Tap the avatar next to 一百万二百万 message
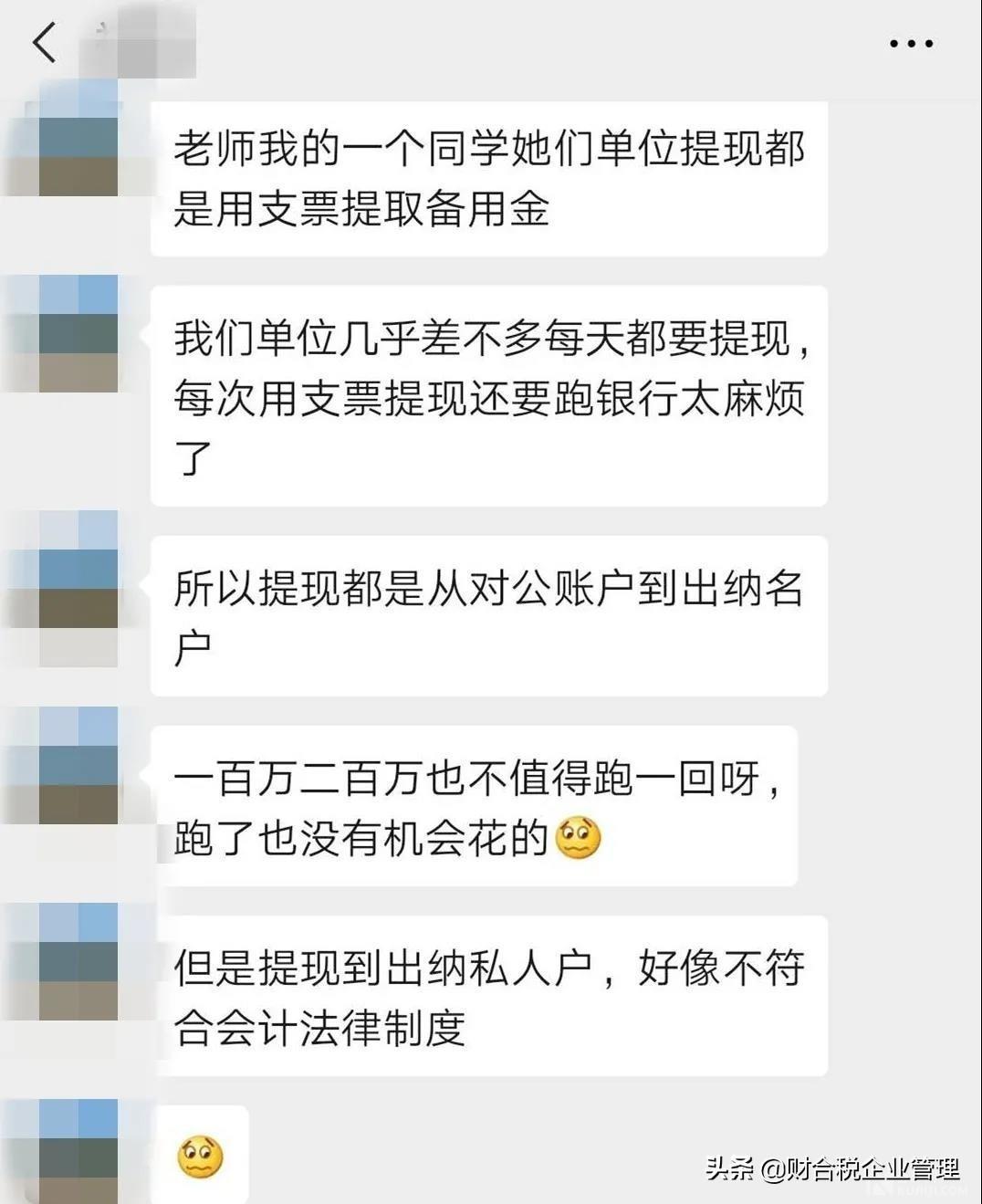 click(x=64, y=765)
